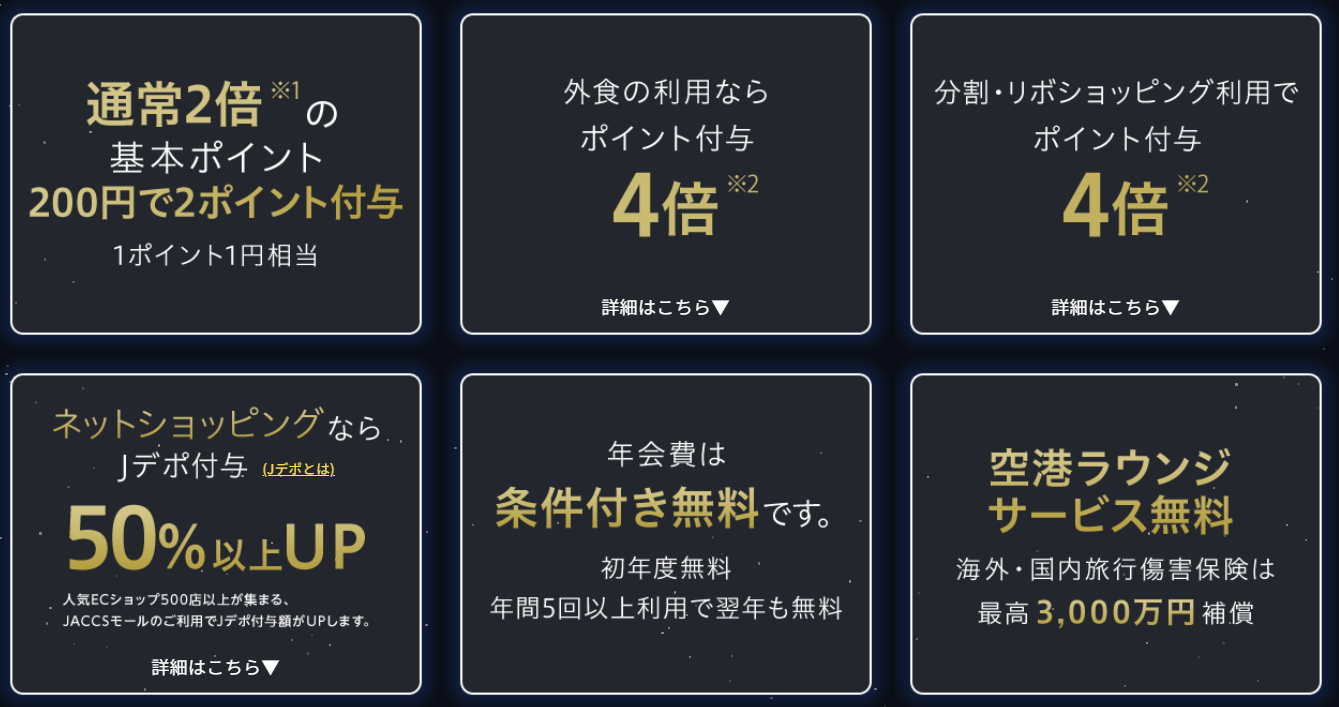Open details link under installment/revolving 4x points
Screen dimensions: 1339x707
[x=1115, y=307]
